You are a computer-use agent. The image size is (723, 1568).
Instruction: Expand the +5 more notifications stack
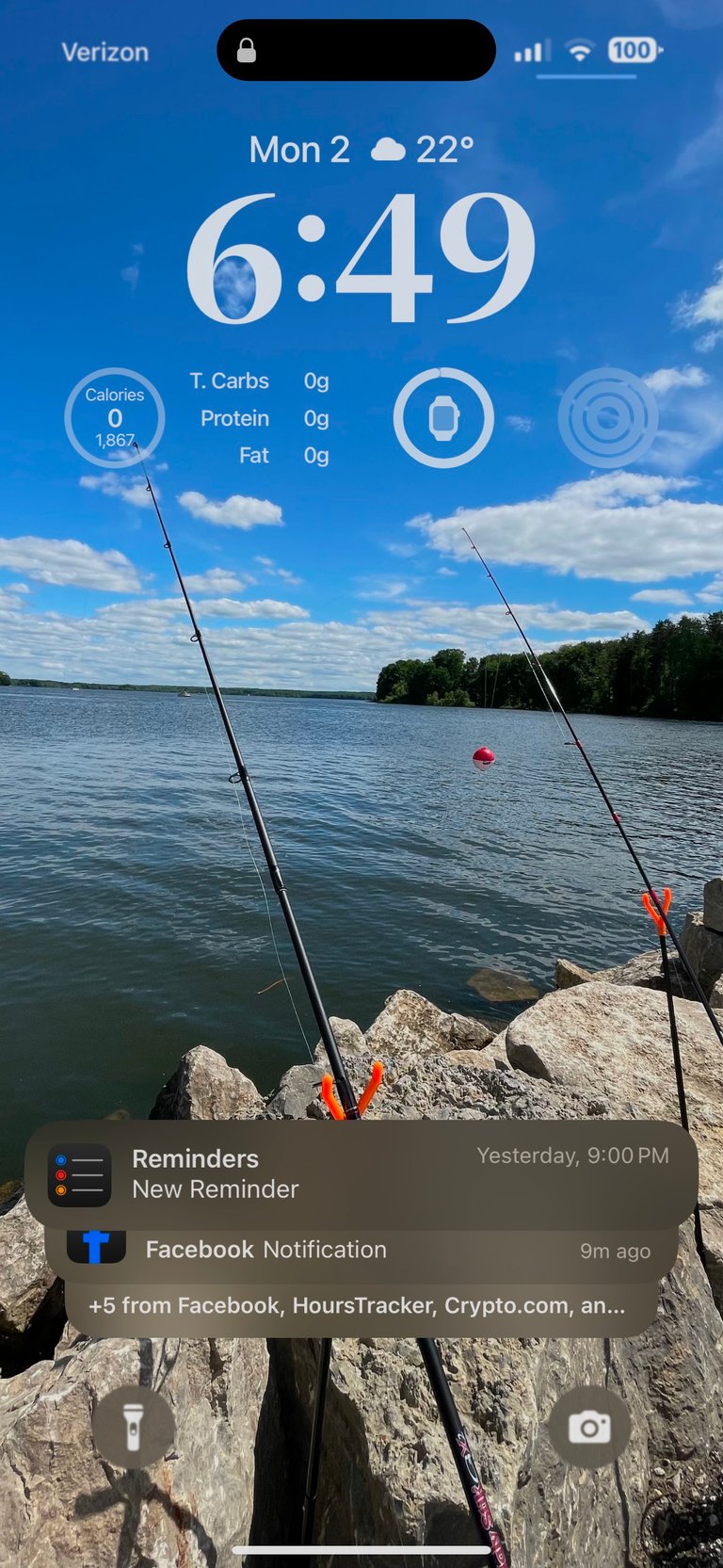point(361,1306)
